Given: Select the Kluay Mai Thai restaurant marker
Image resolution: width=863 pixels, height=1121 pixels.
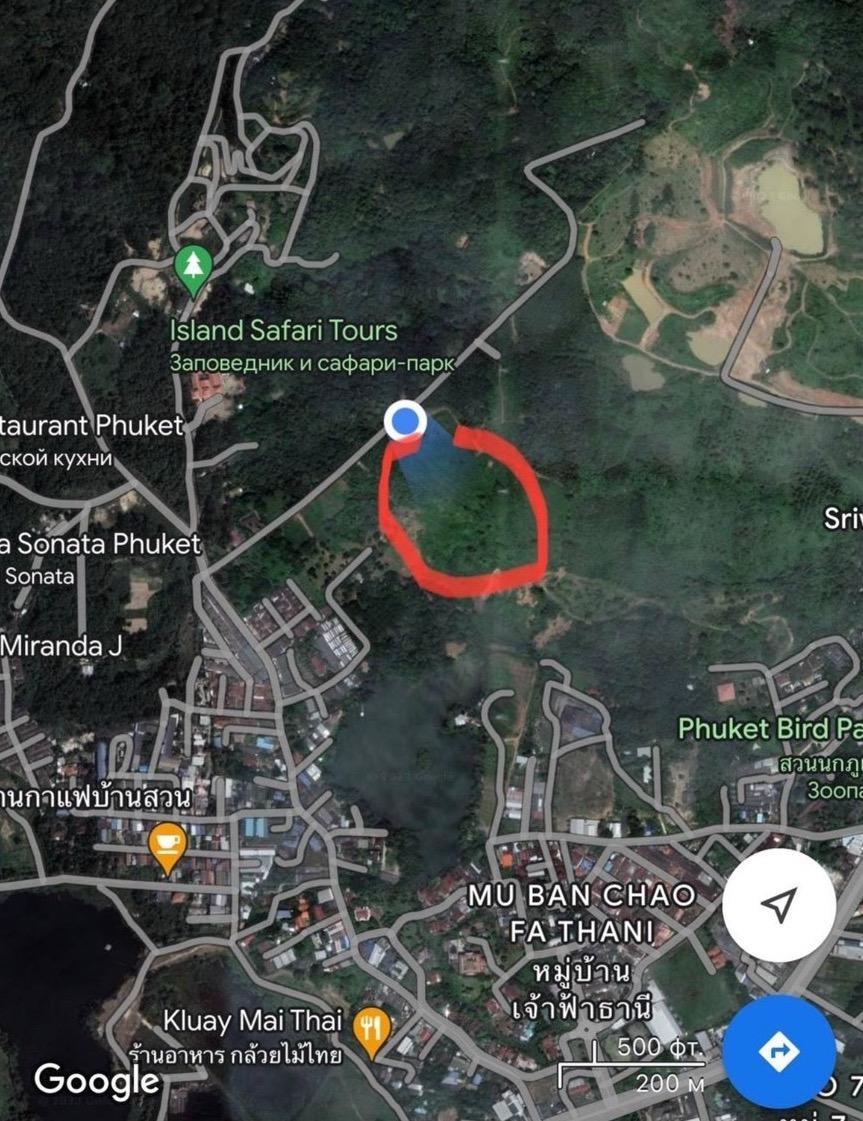Looking at the screenshot, I should (372, 1026).
